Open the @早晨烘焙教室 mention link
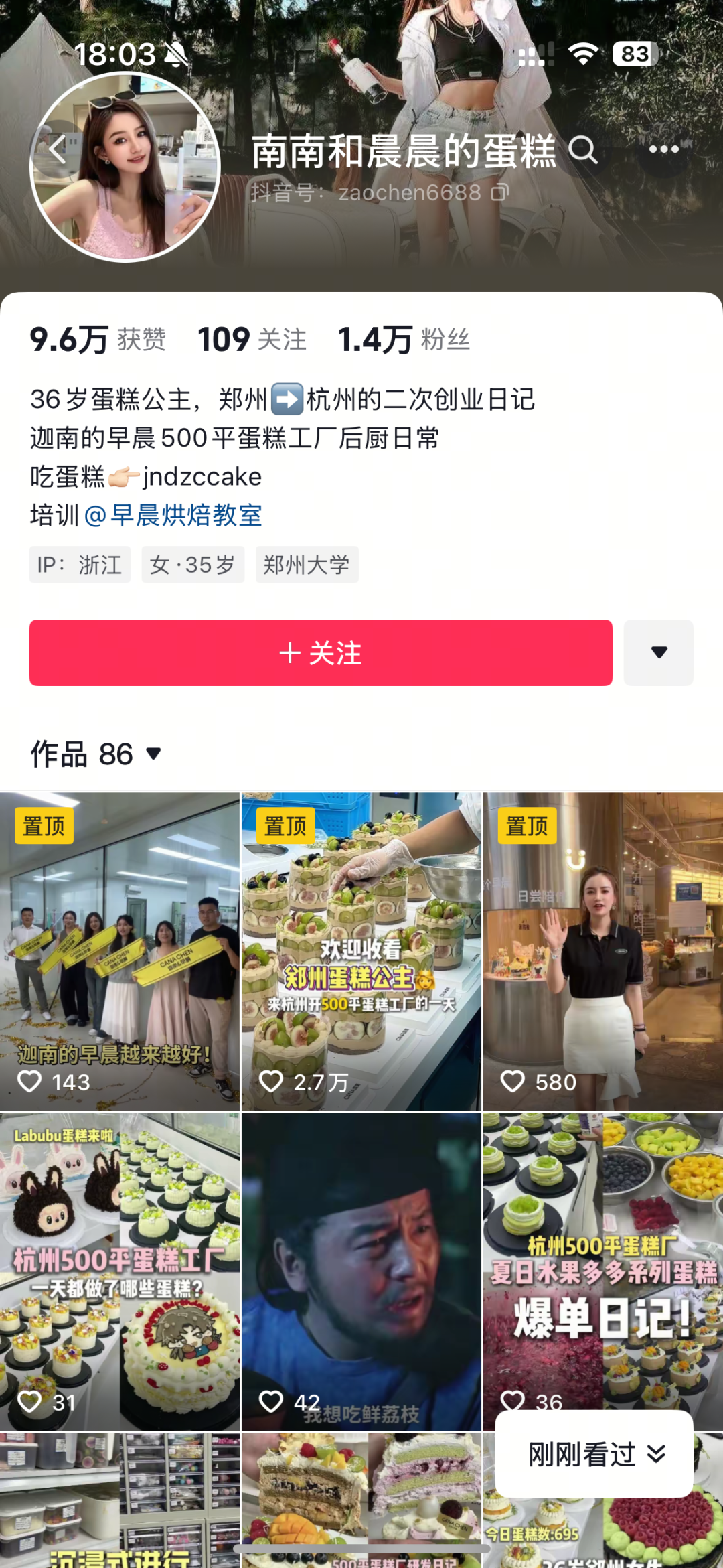The image size is (723, 1568). [x=173, y=515]
